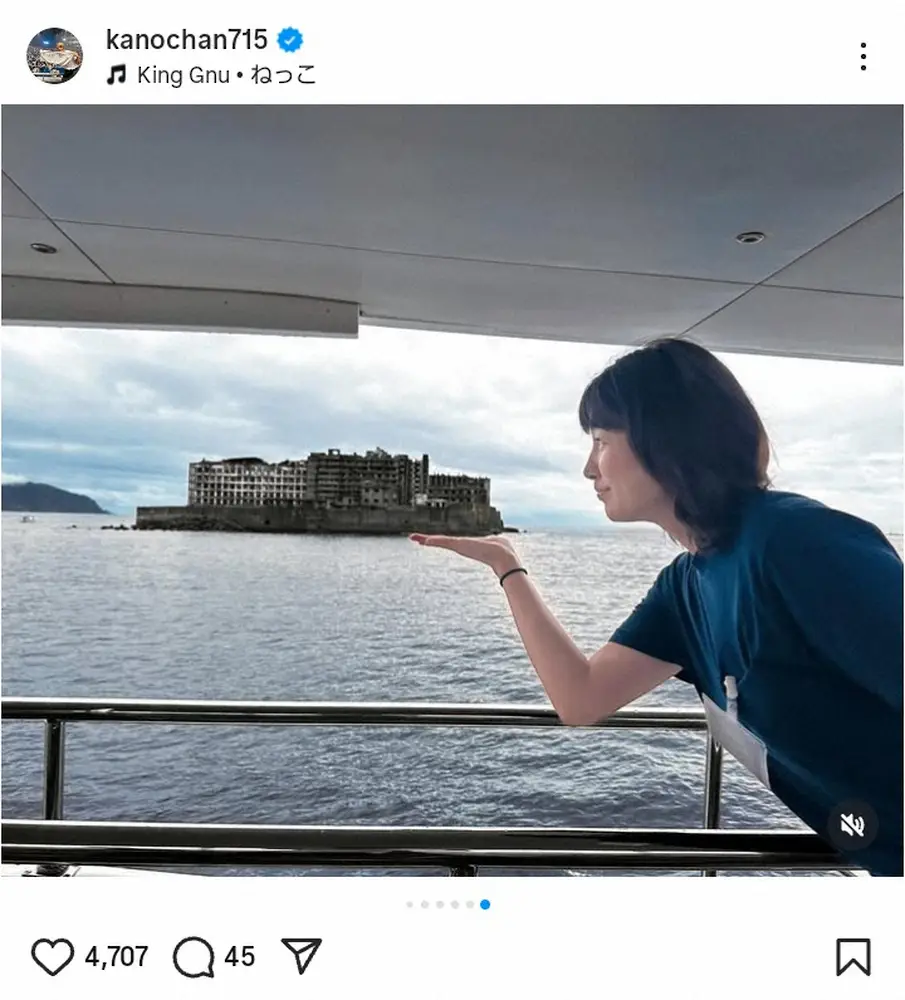905x1000 pixels.
Task: Open the kanochan715 username link
Action: click(x=187, y=40)
